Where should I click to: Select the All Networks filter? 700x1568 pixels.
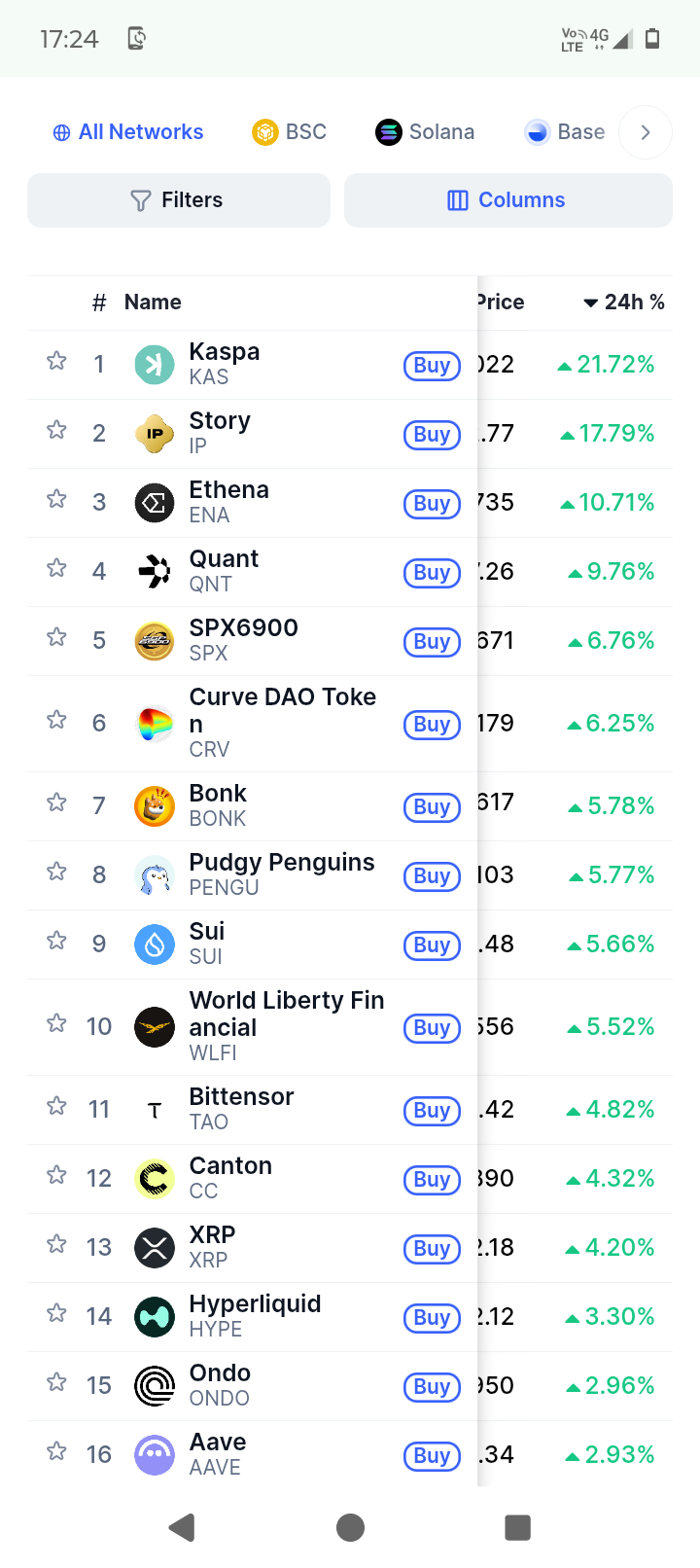click(127, 132)
